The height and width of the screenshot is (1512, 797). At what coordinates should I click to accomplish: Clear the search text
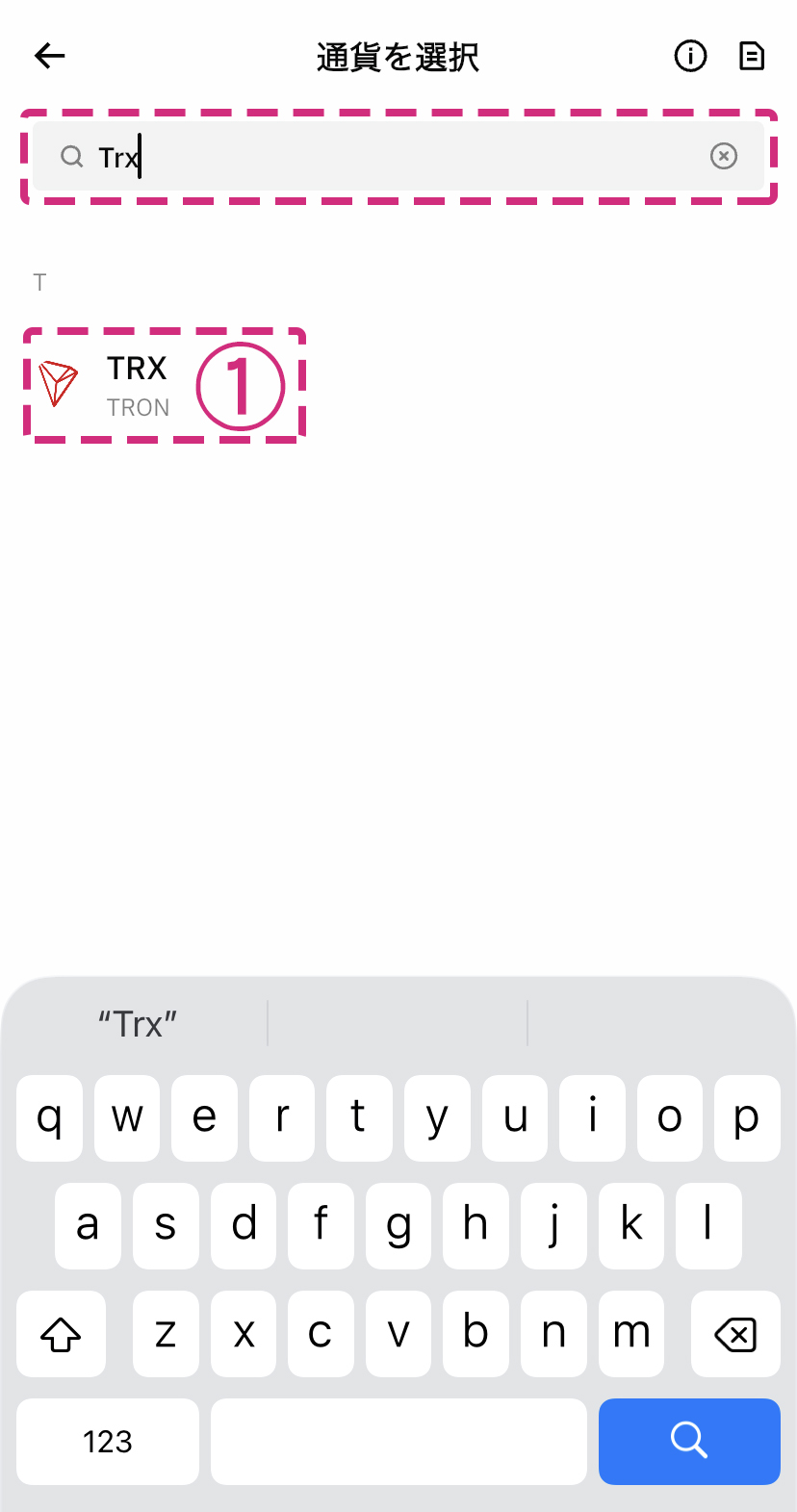click(x=724, y=156)
